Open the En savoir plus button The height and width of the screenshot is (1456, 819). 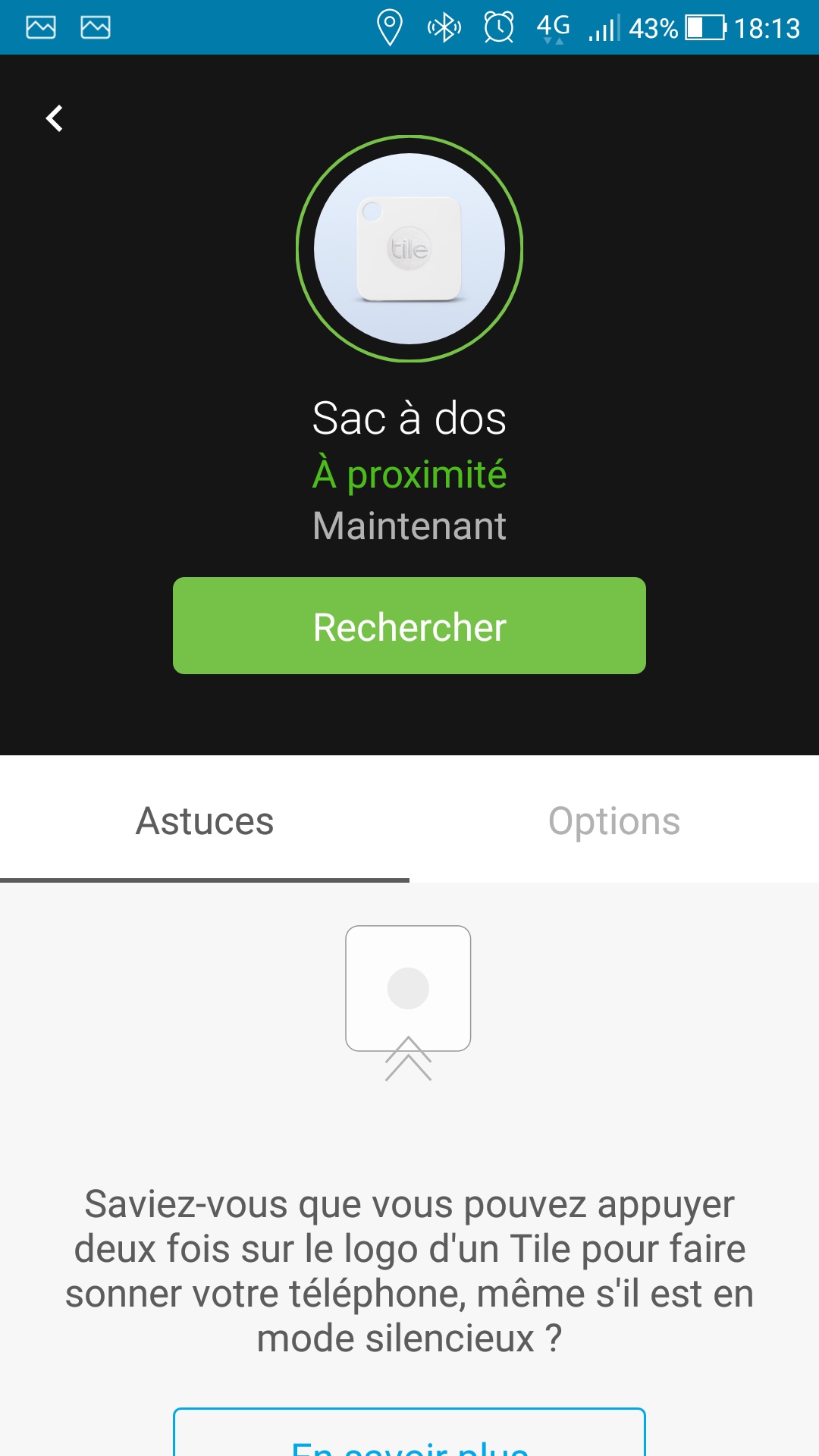pyautogui.click(x=409, y=1437)
